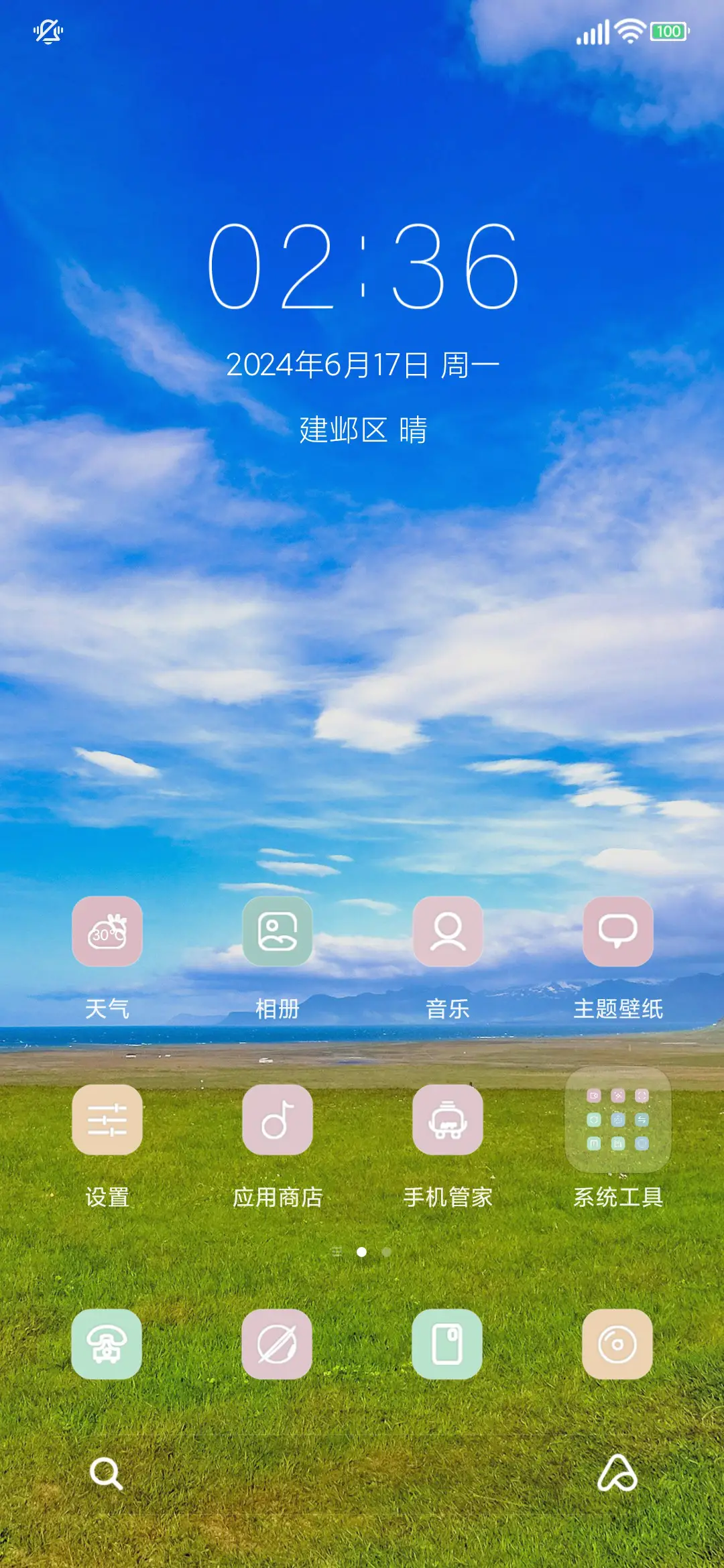Launch the 音乐 Music app

447,933
